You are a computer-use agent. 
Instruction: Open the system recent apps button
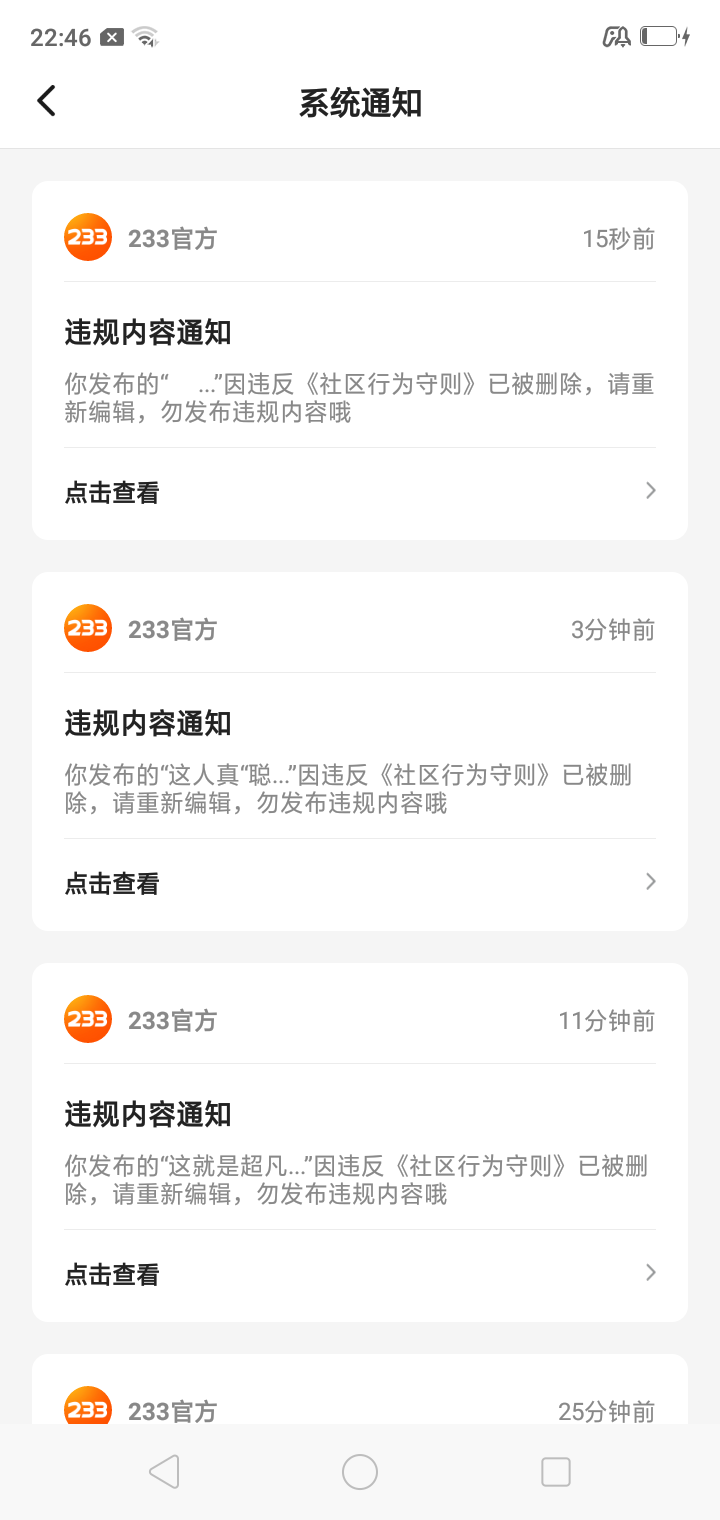tap(555, 1472)
